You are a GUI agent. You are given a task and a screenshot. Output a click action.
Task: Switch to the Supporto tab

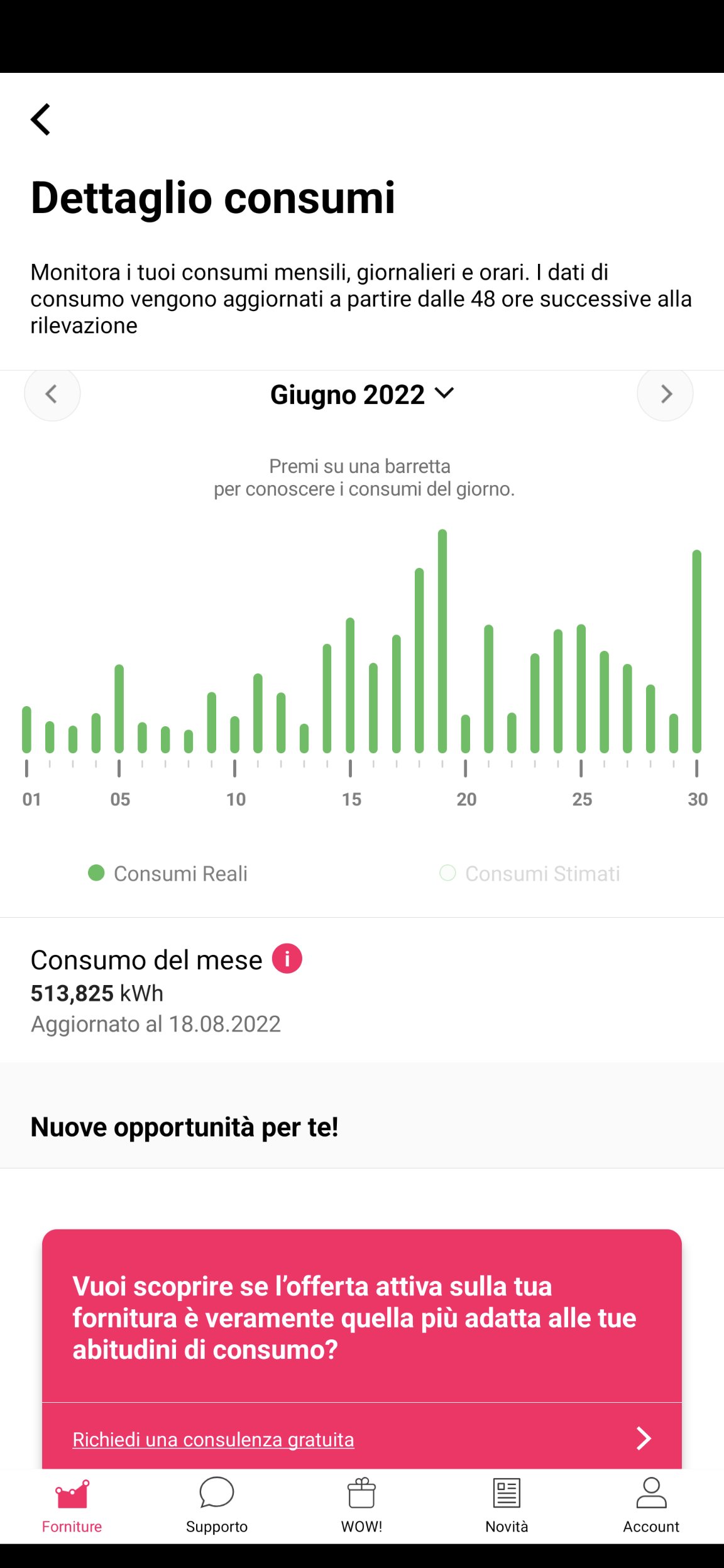pyautogui.click(x=217, y=1506)
